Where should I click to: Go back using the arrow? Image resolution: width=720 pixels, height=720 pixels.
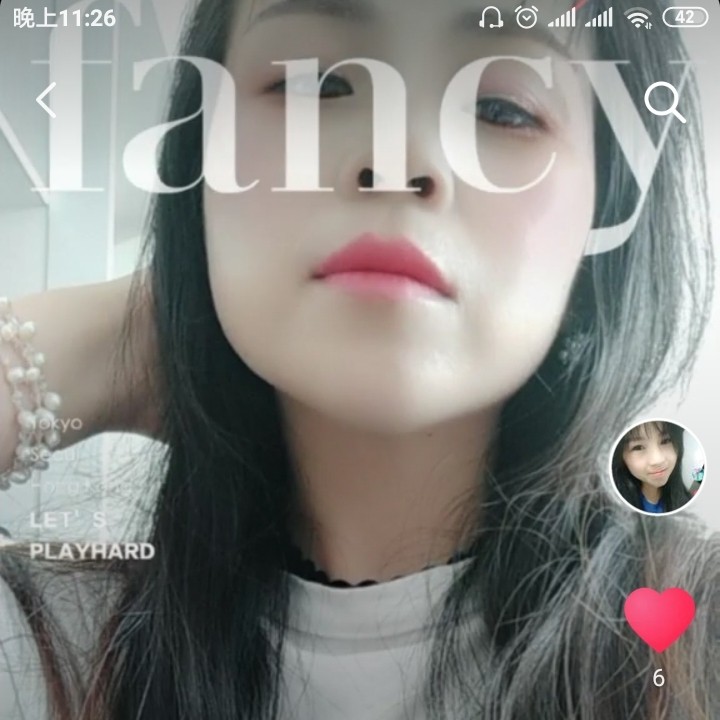[46, 101]
